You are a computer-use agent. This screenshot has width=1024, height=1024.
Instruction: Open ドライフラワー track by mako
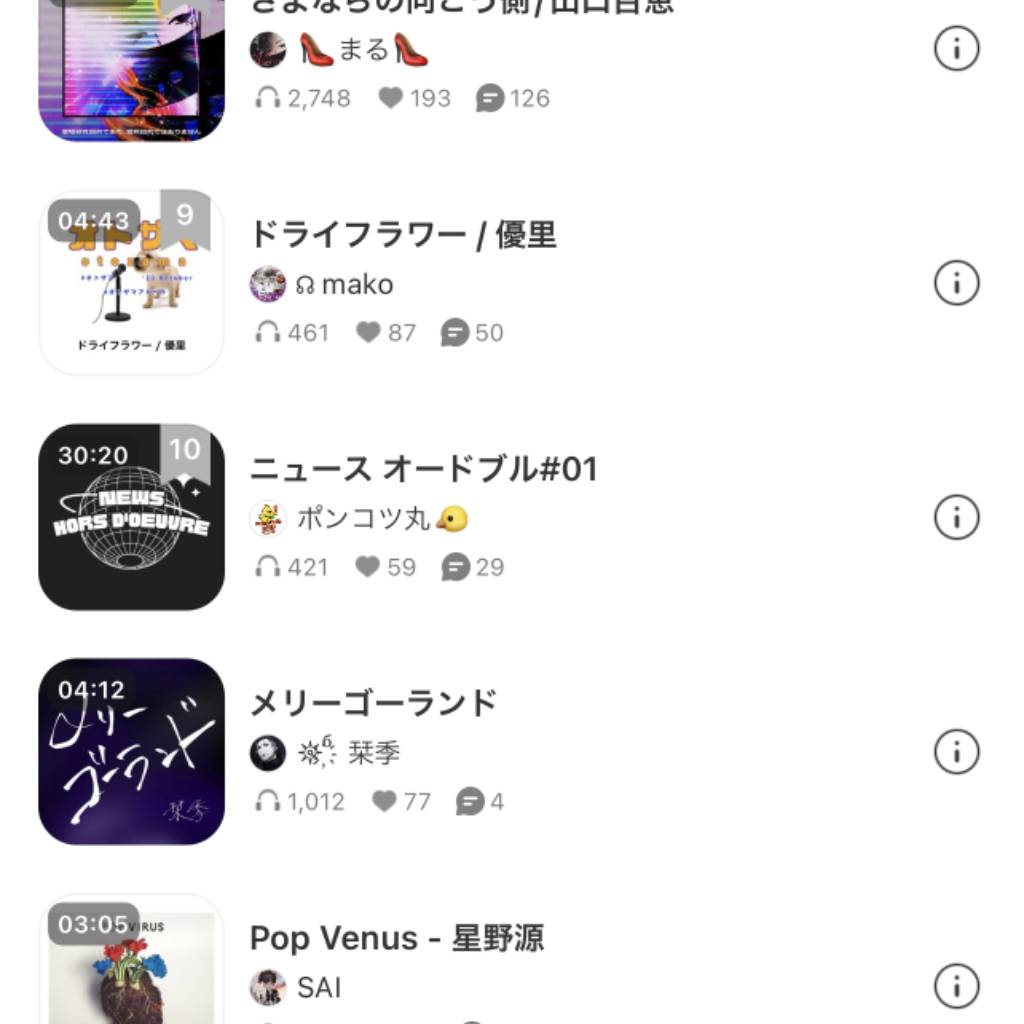pos(403,236)
